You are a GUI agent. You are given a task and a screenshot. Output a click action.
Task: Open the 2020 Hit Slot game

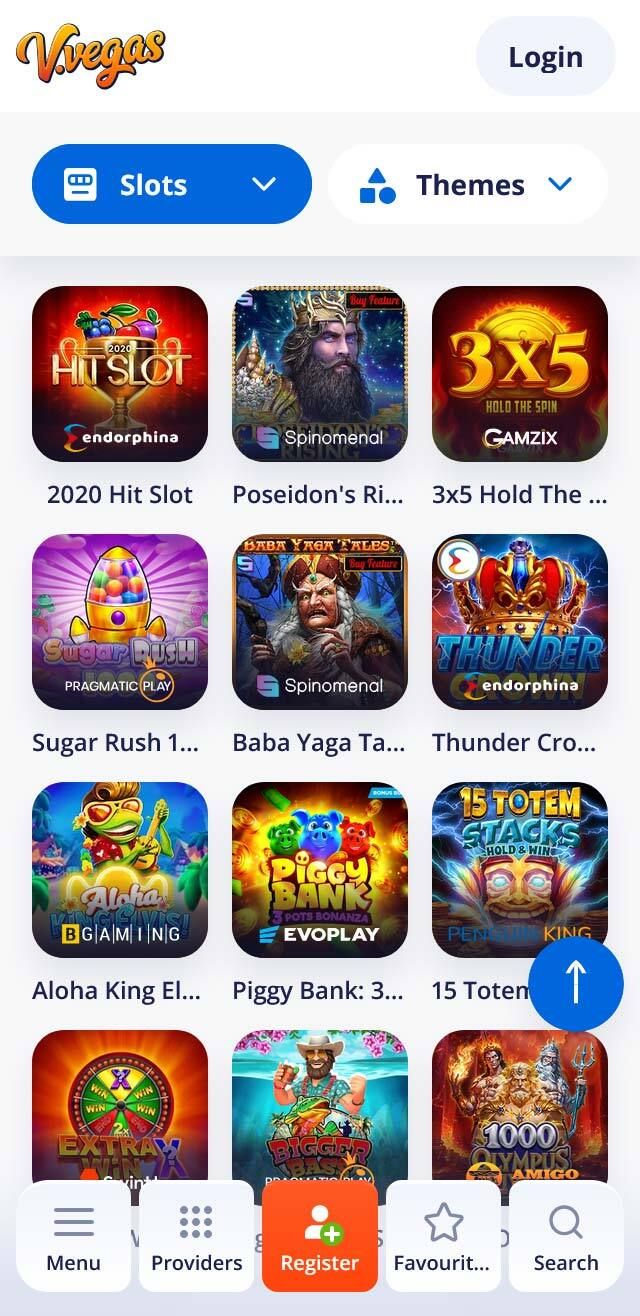[120, 374]
